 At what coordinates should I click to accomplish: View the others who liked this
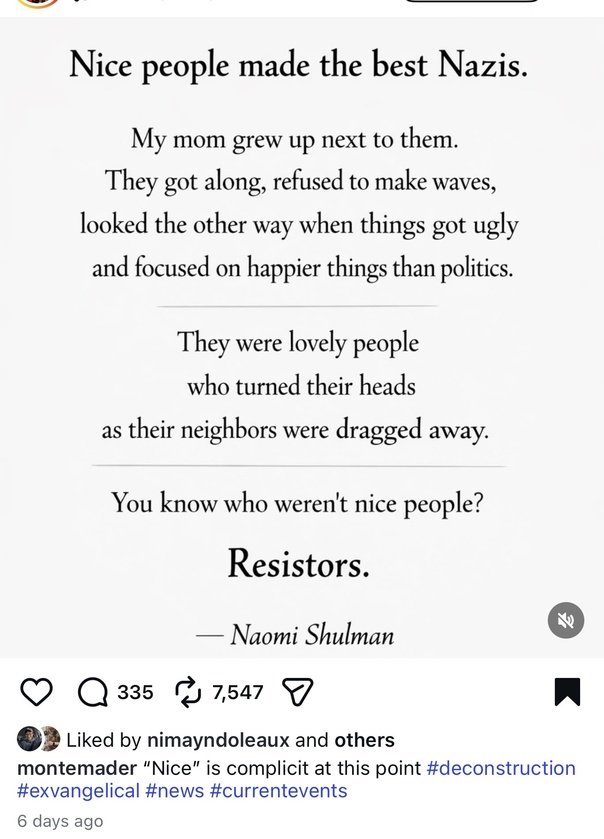pos(363,741)
